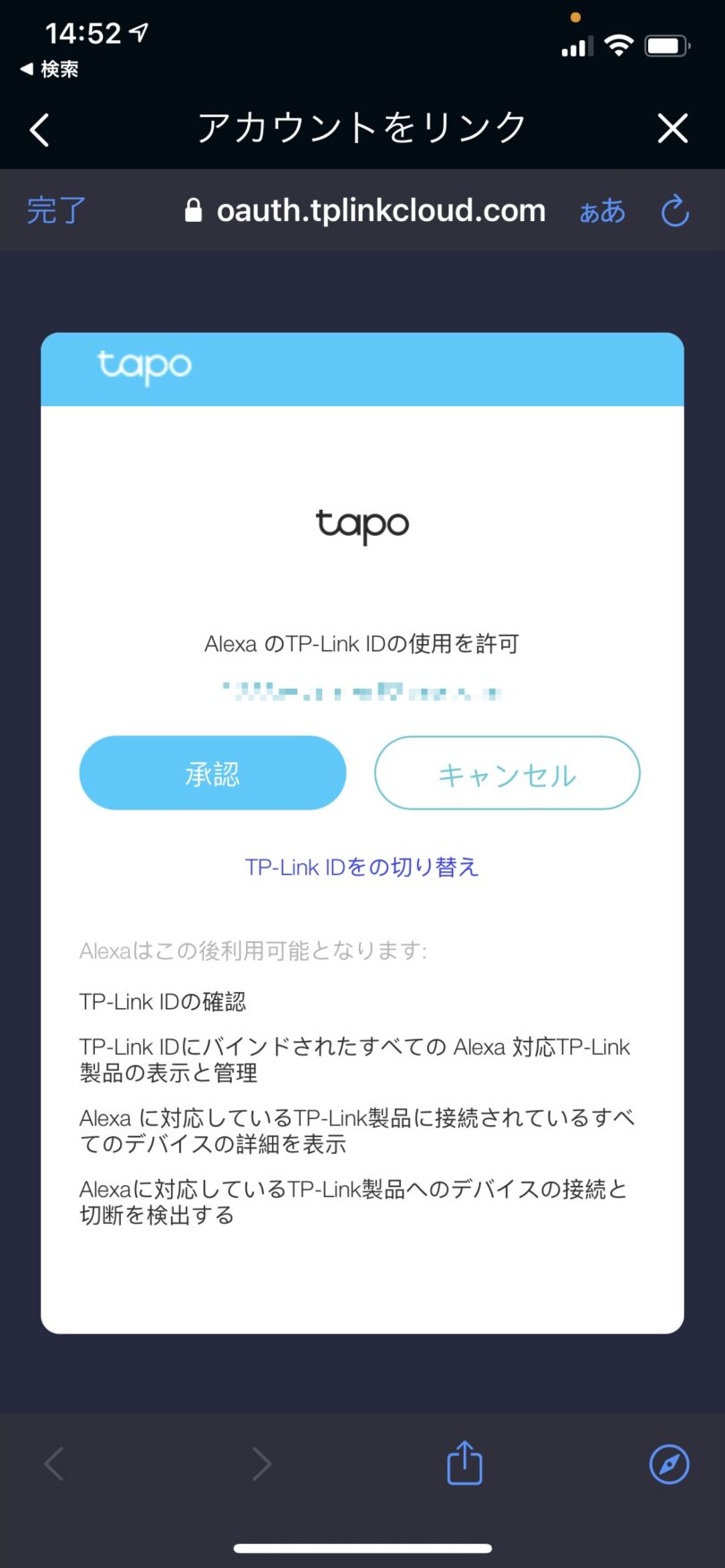The image size is (725, 1568).
Task: Close the account linking screen
Action: coord(673,128)
